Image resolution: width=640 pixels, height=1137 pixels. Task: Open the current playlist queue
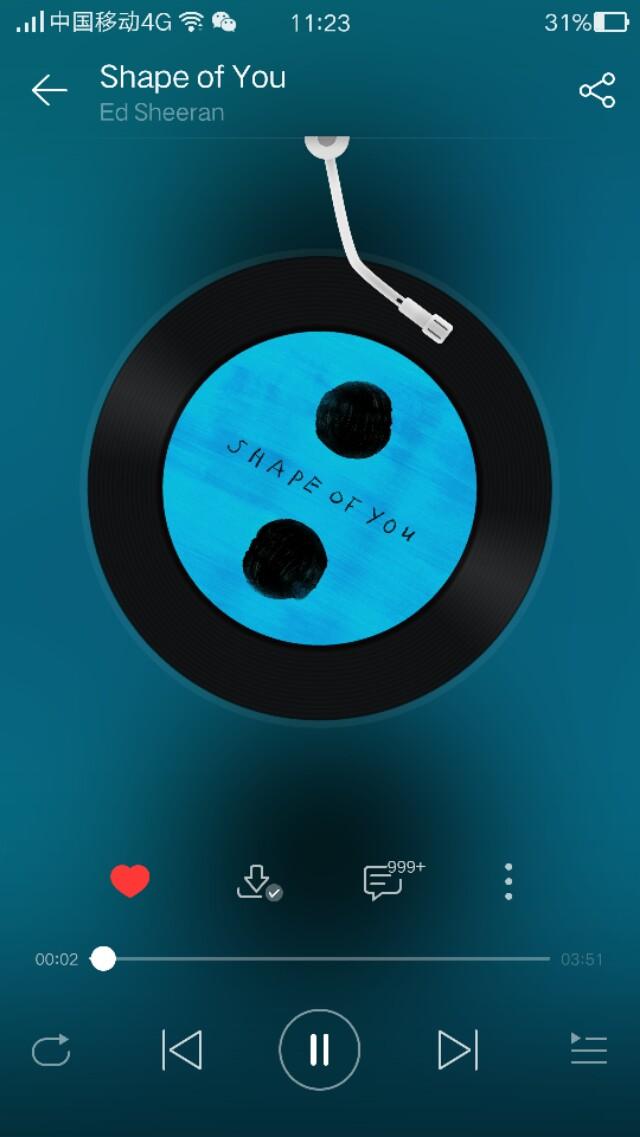(589, 1050)
